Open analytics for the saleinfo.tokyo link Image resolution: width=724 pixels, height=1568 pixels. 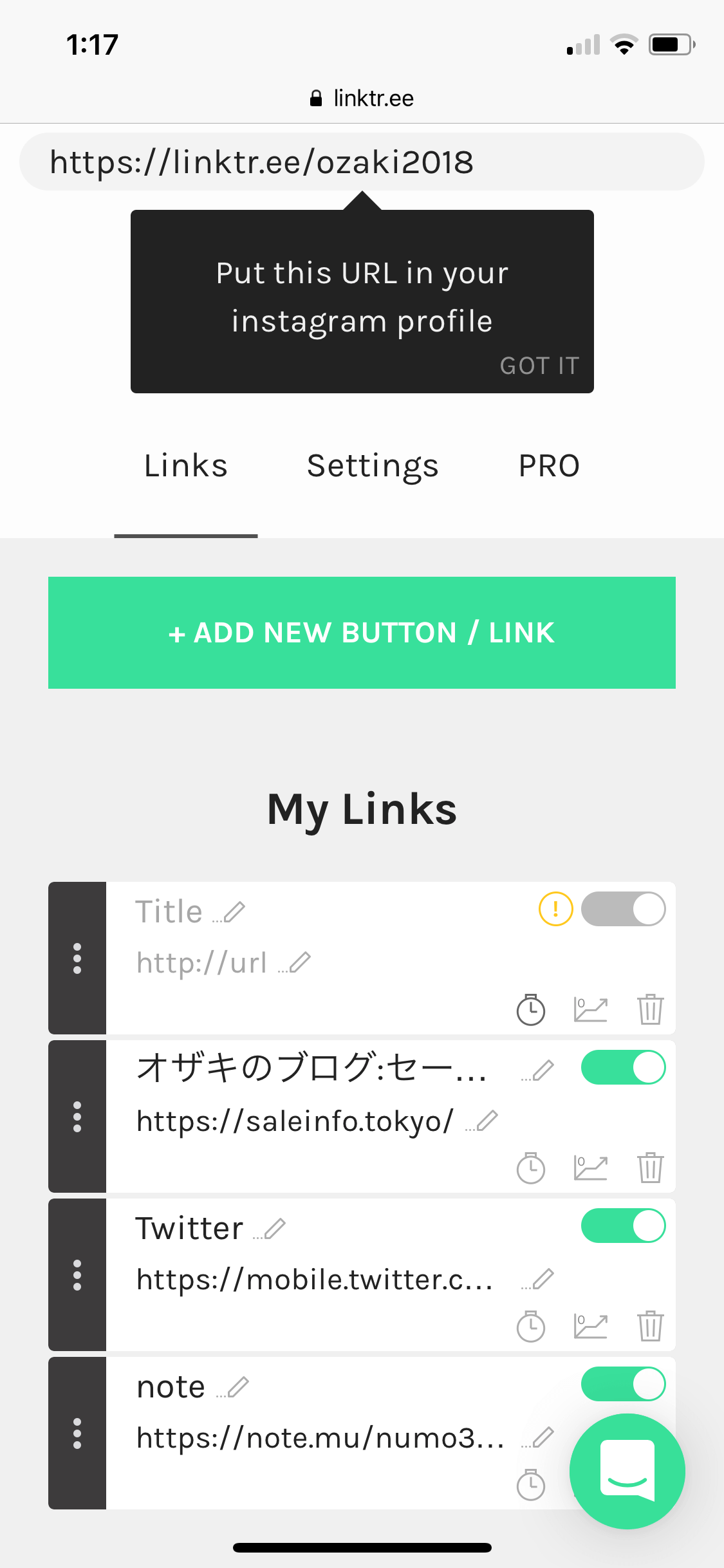[590, 1168]
